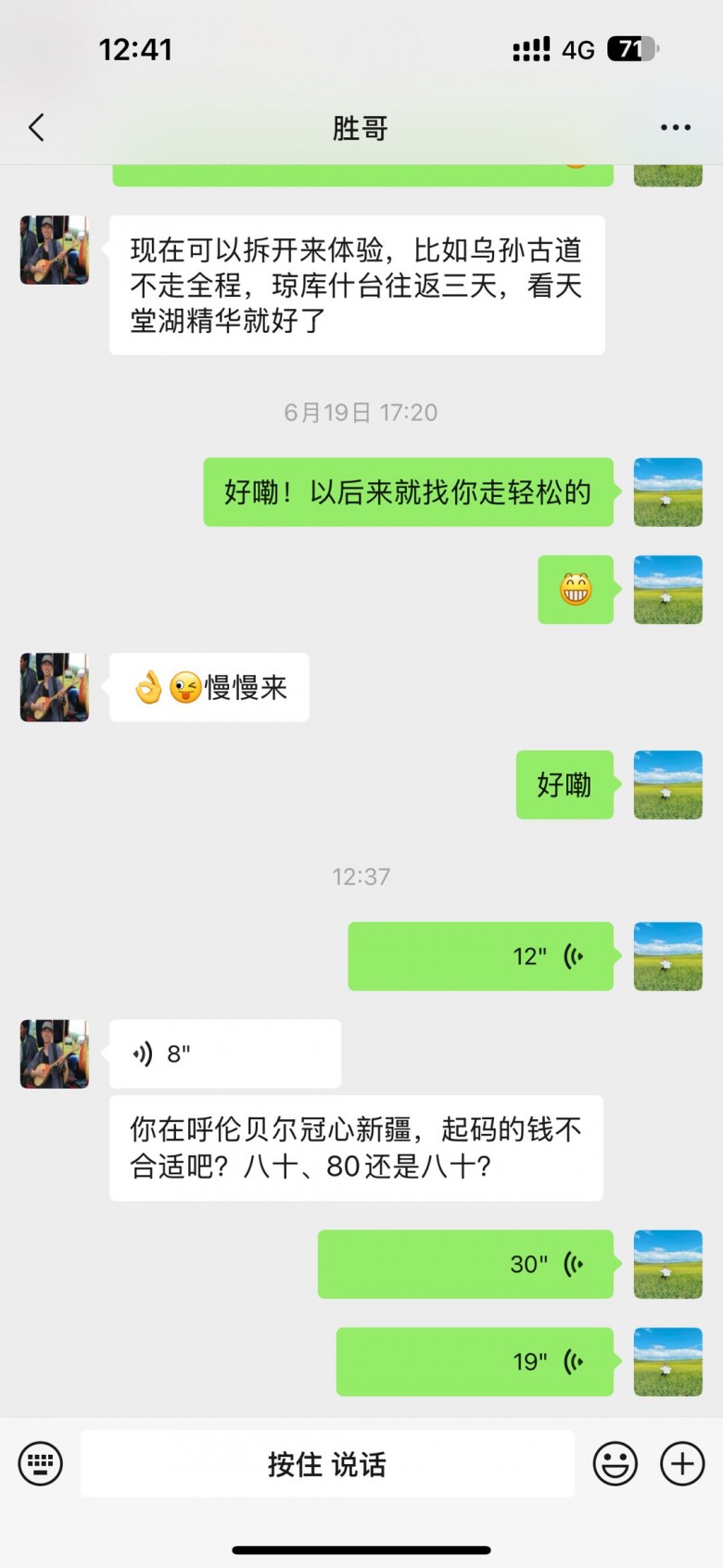This screenshot has width=723, height=1568.
Task: Open the plus attachment menu
Action: click(x=682, y=1464)
